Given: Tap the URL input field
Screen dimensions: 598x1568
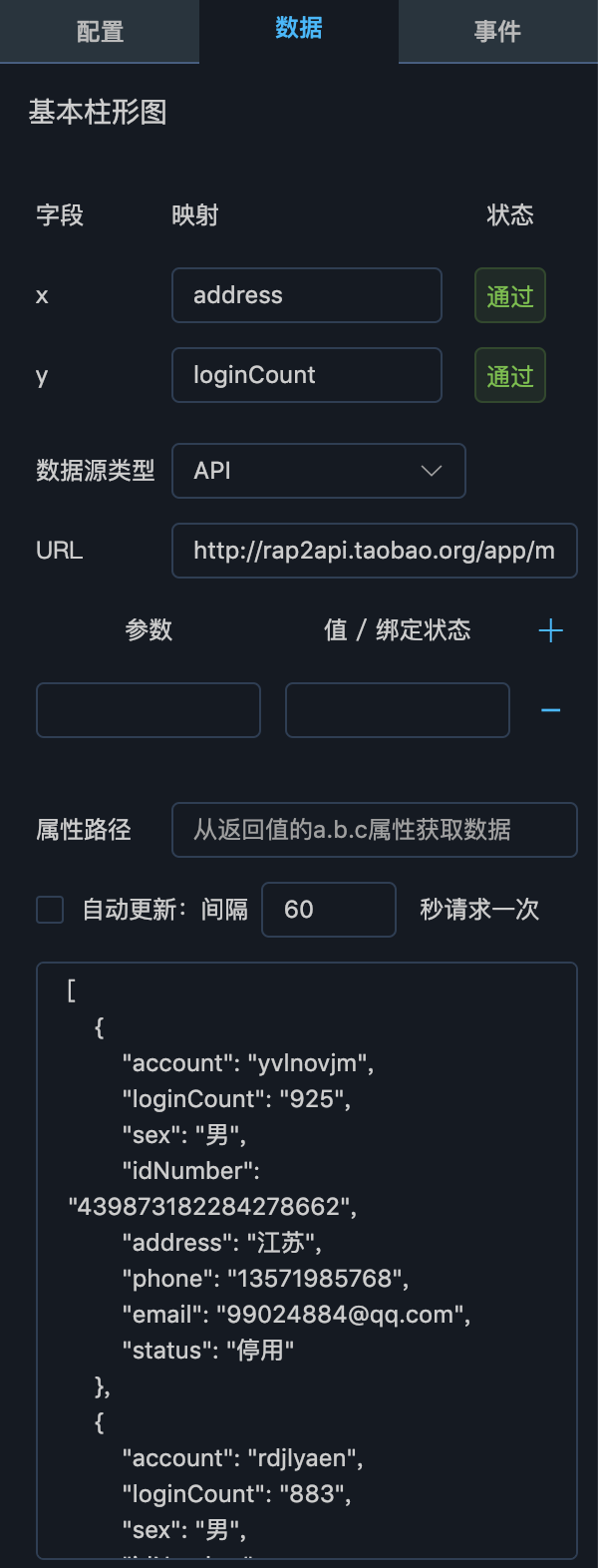Looking at the screenshot, I should point(374,551).
